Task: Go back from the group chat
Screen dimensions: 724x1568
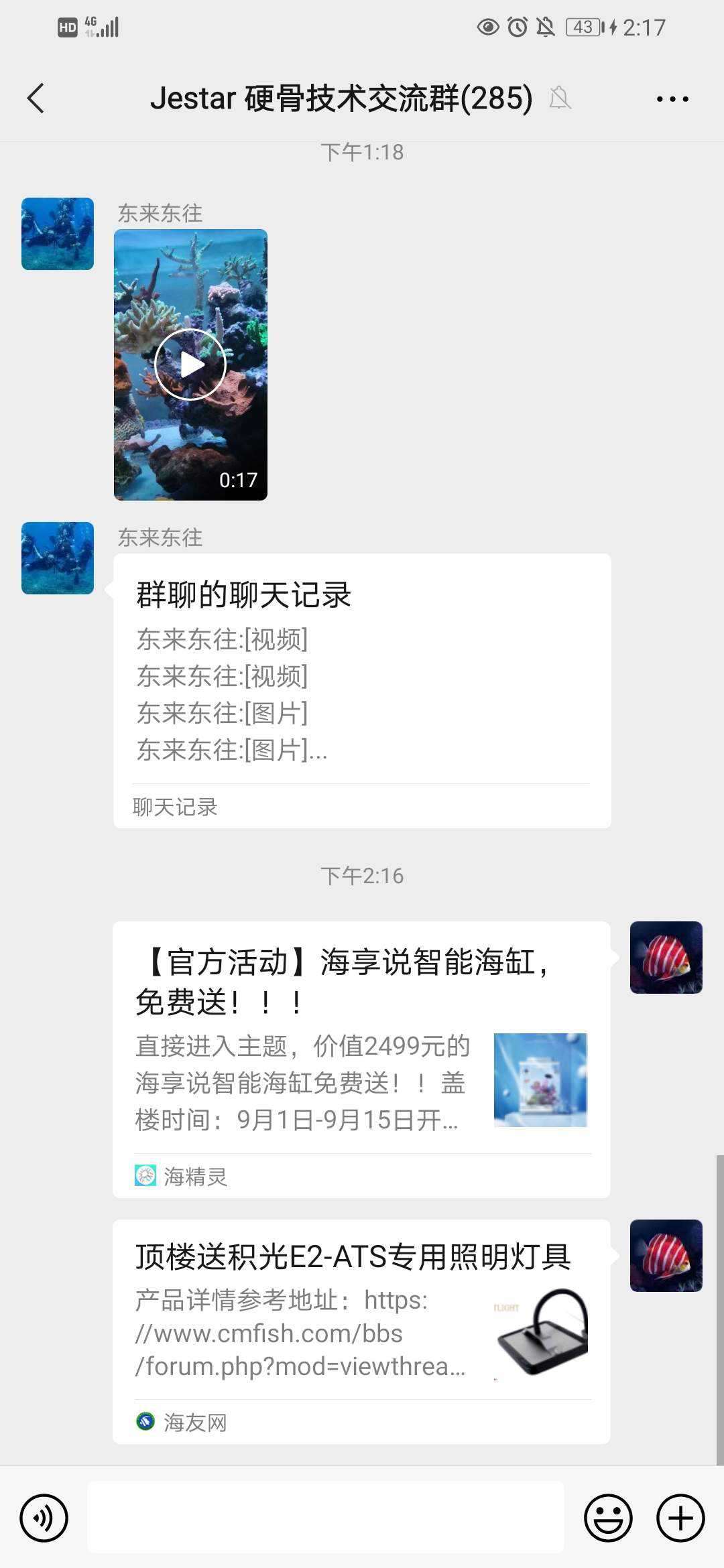Action: 36,99
